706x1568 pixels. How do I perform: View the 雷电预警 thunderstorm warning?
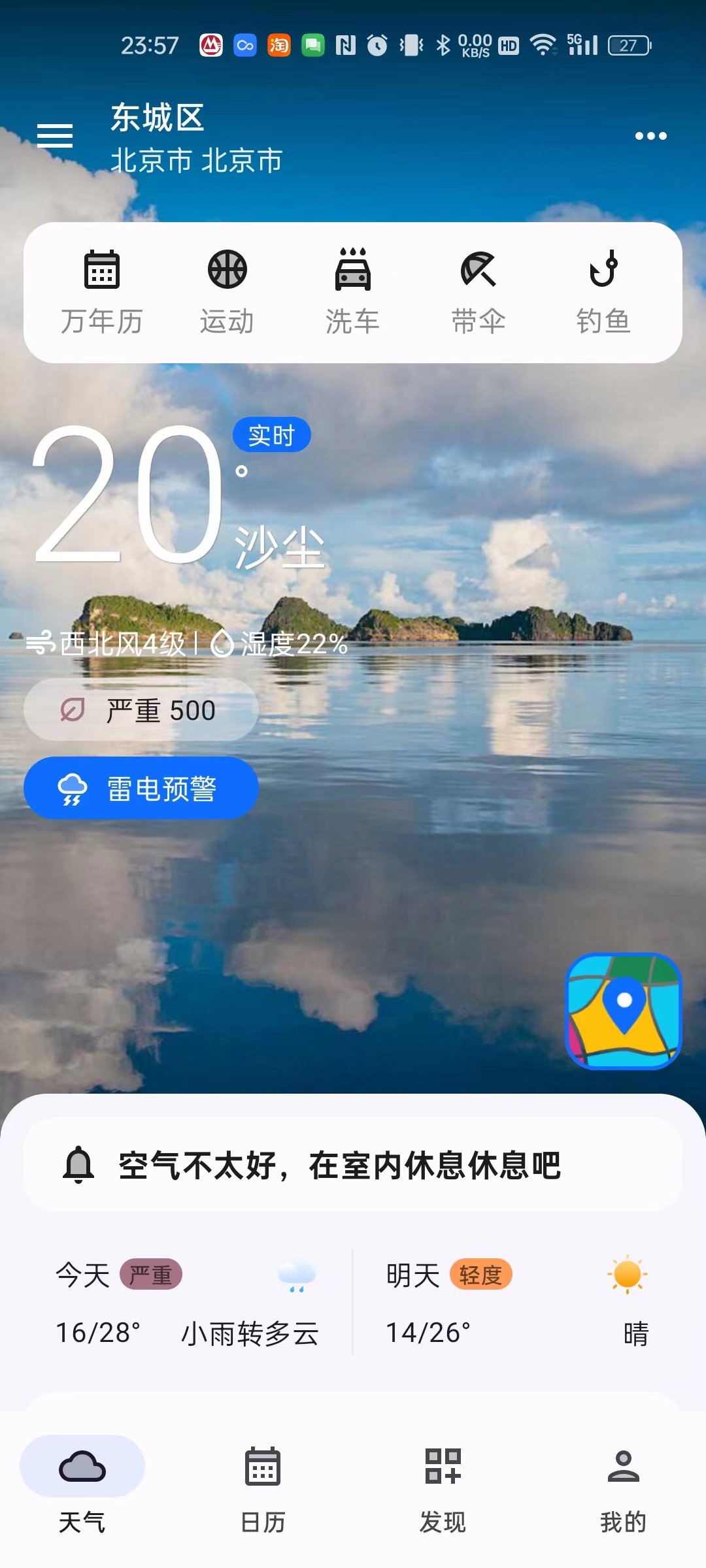[141, 789]
